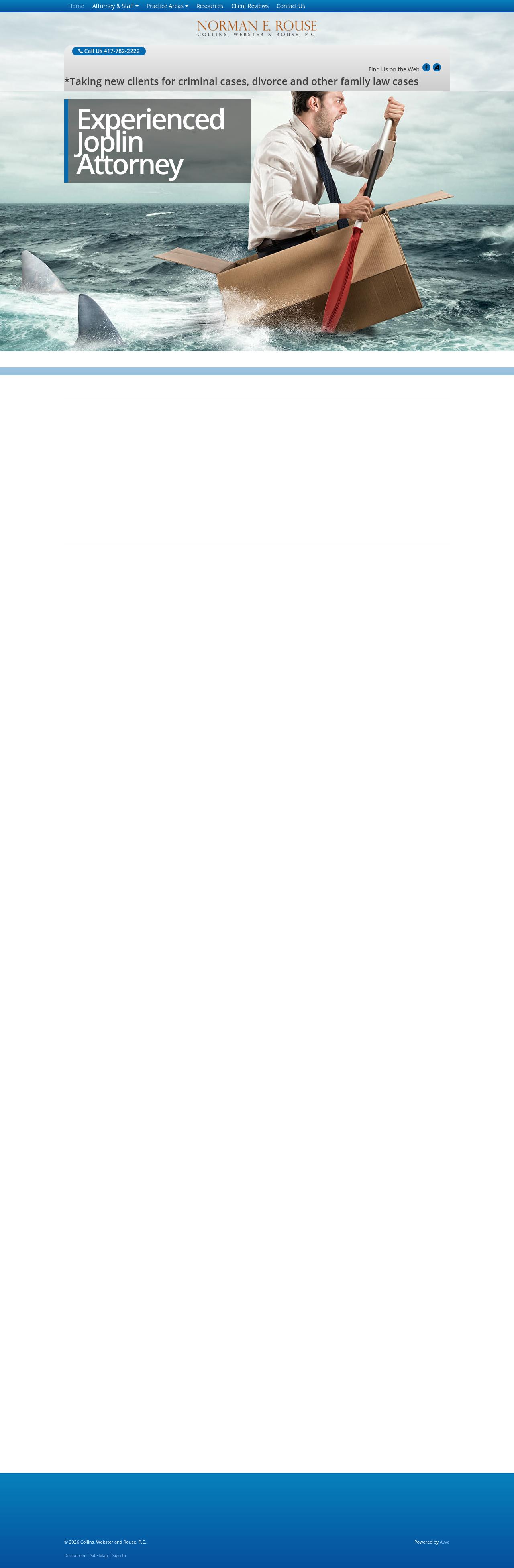Open the Contact Us page
514x1568 pixels.
coord(290,6)
